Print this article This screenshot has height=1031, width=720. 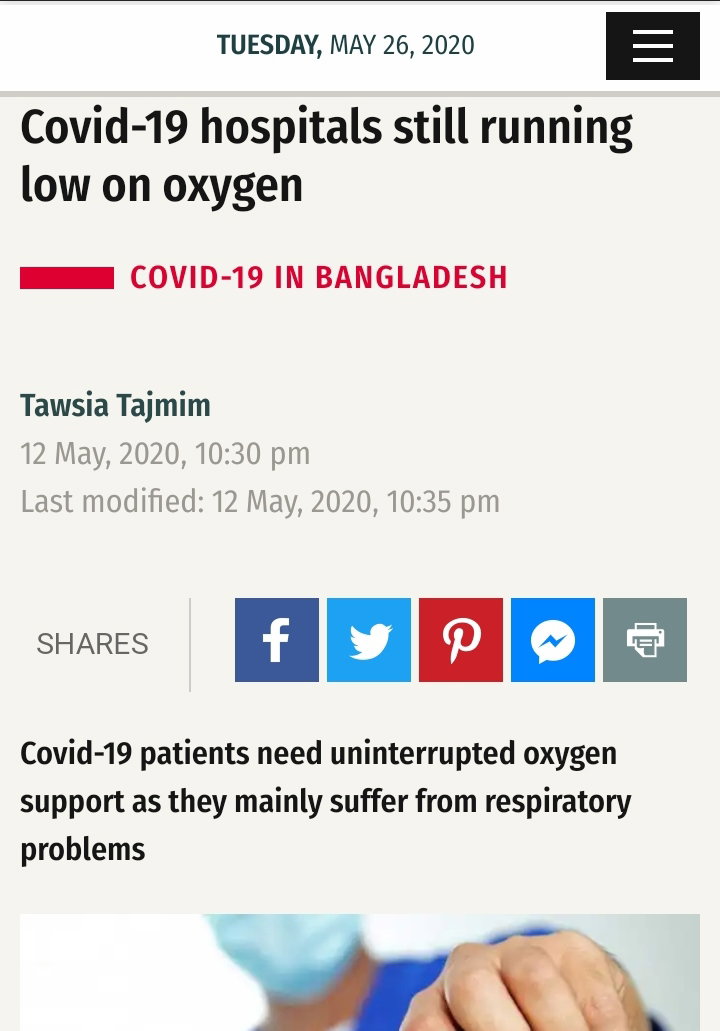[645, 640]
